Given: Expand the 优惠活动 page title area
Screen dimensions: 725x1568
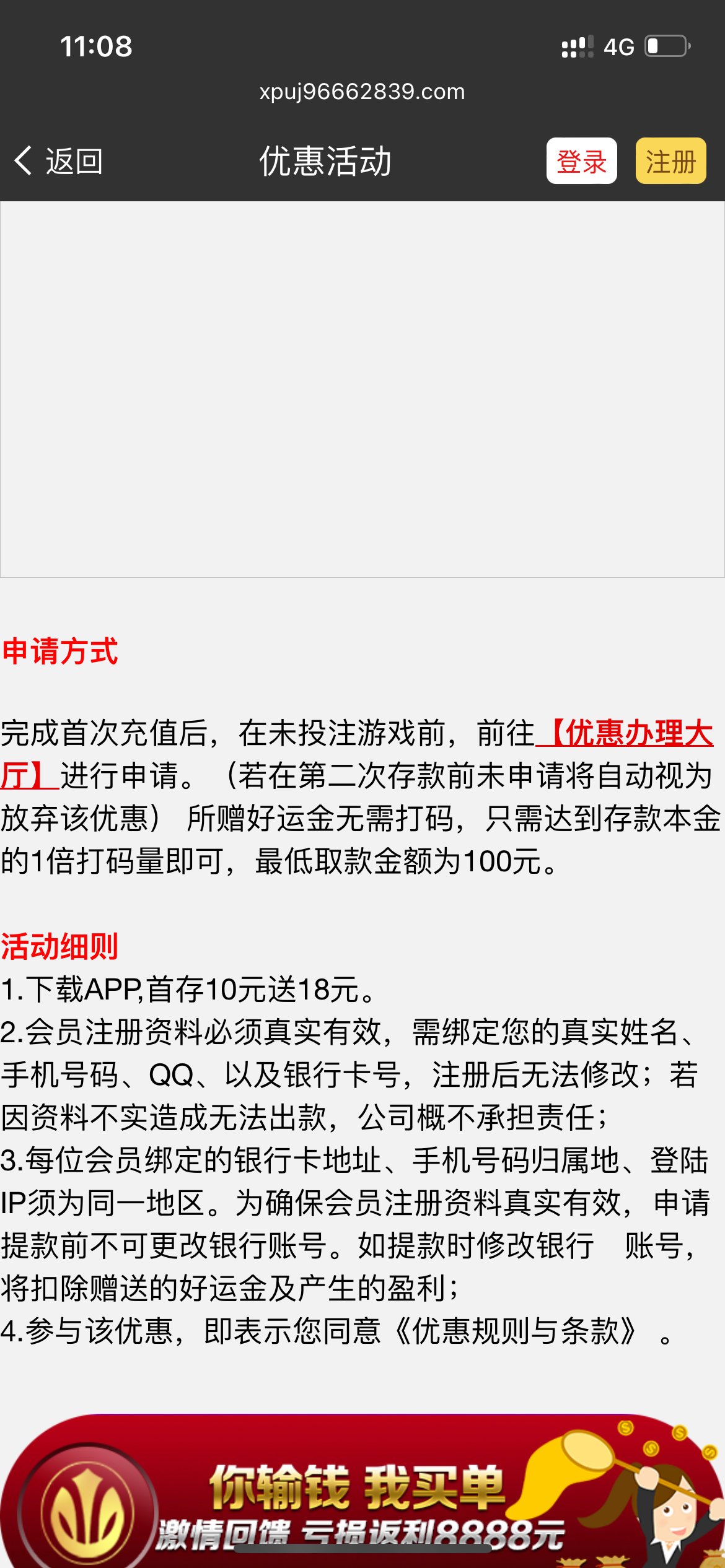Looking at the screenshot, I should tap(325, 161).
